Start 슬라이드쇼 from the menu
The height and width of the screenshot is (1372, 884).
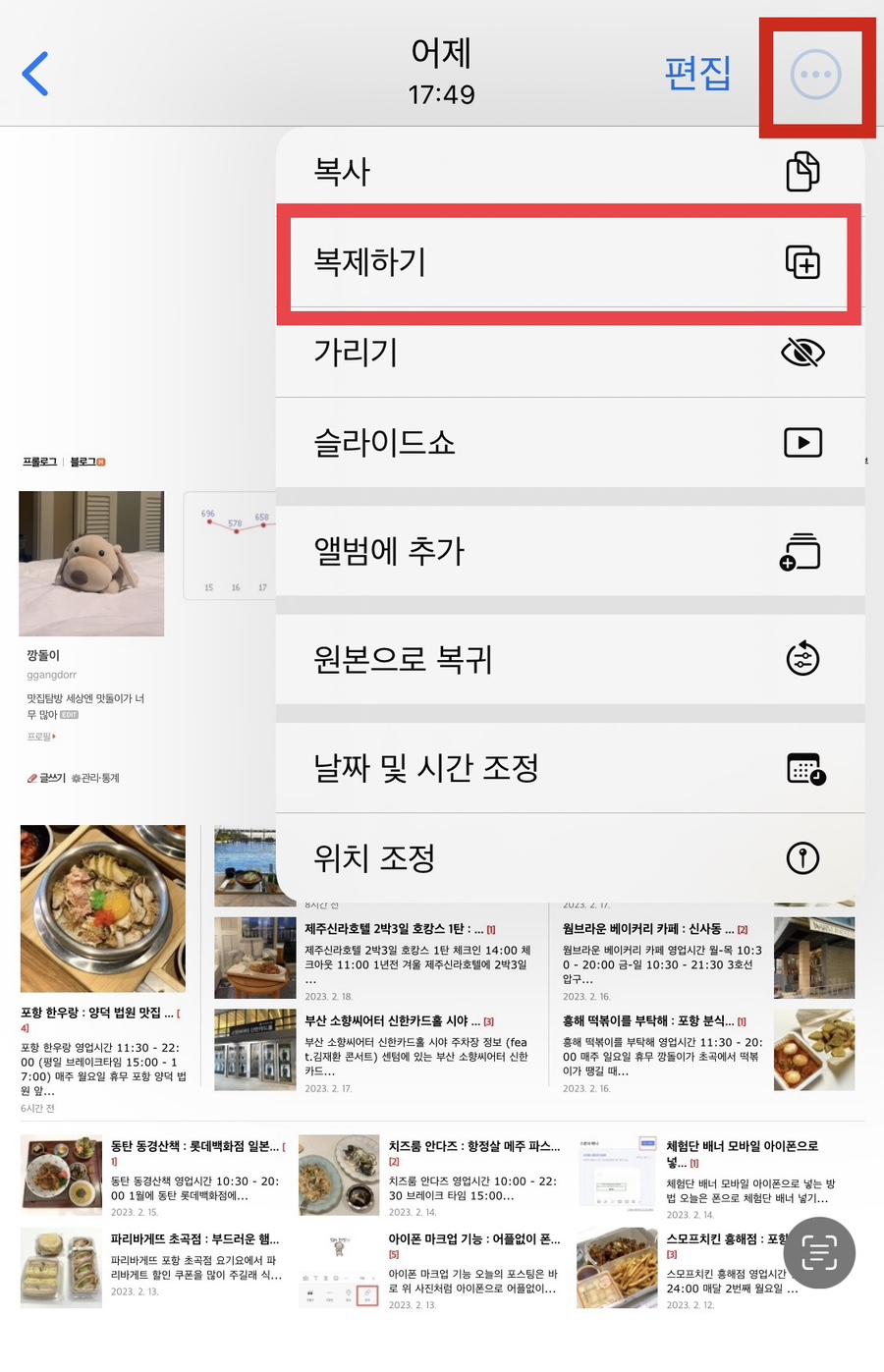point(570,442)
